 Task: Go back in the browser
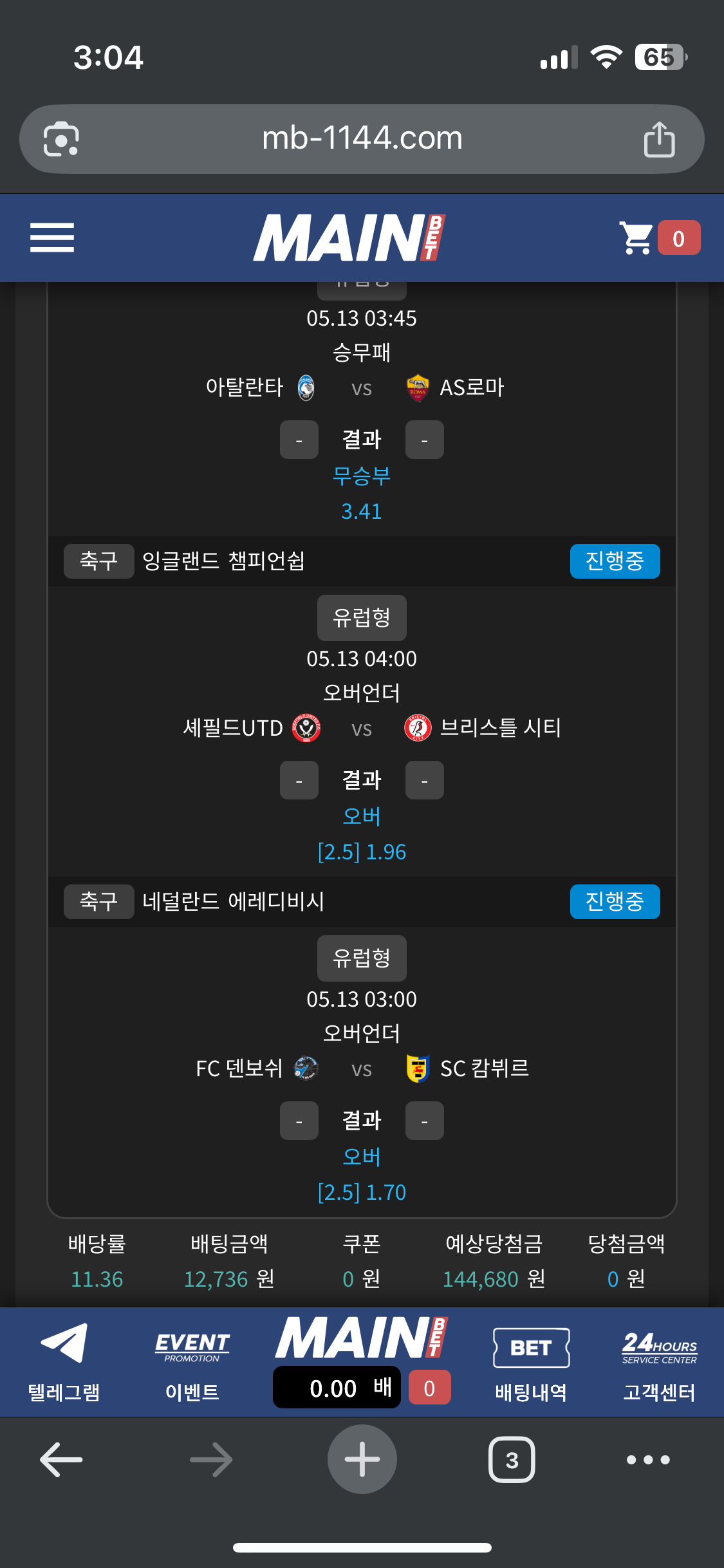[x=61, y=1459]
